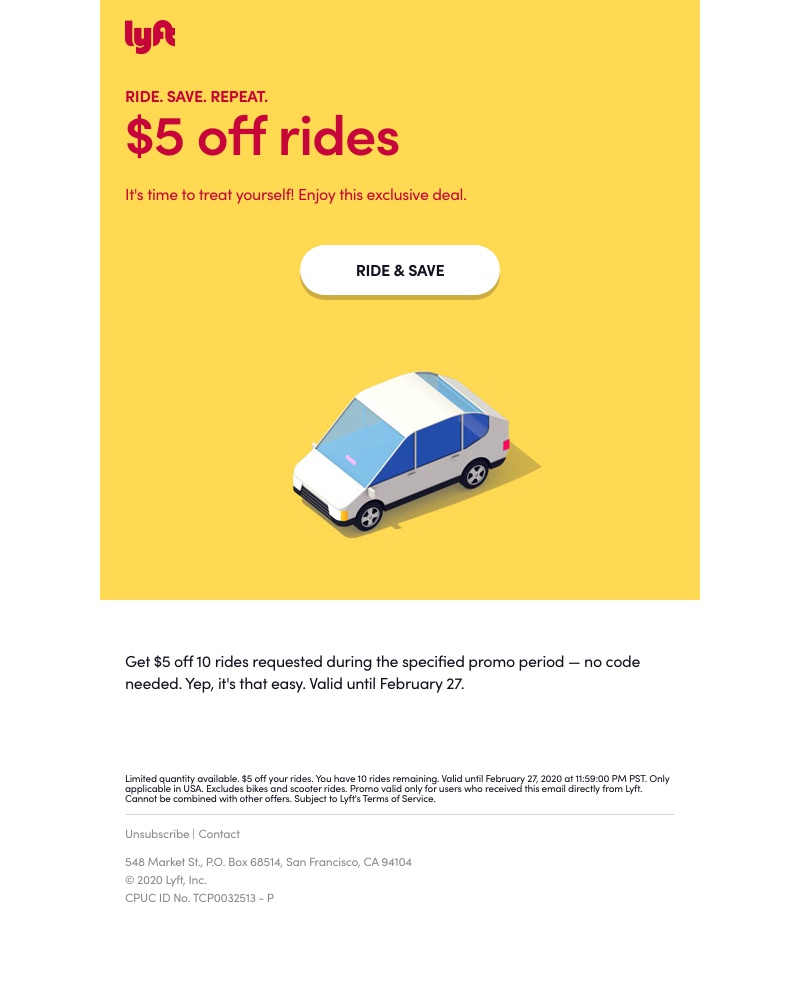
Task: Click the RIDE. SAVE. REPEAT. tagline
Action: pos(196,96)
